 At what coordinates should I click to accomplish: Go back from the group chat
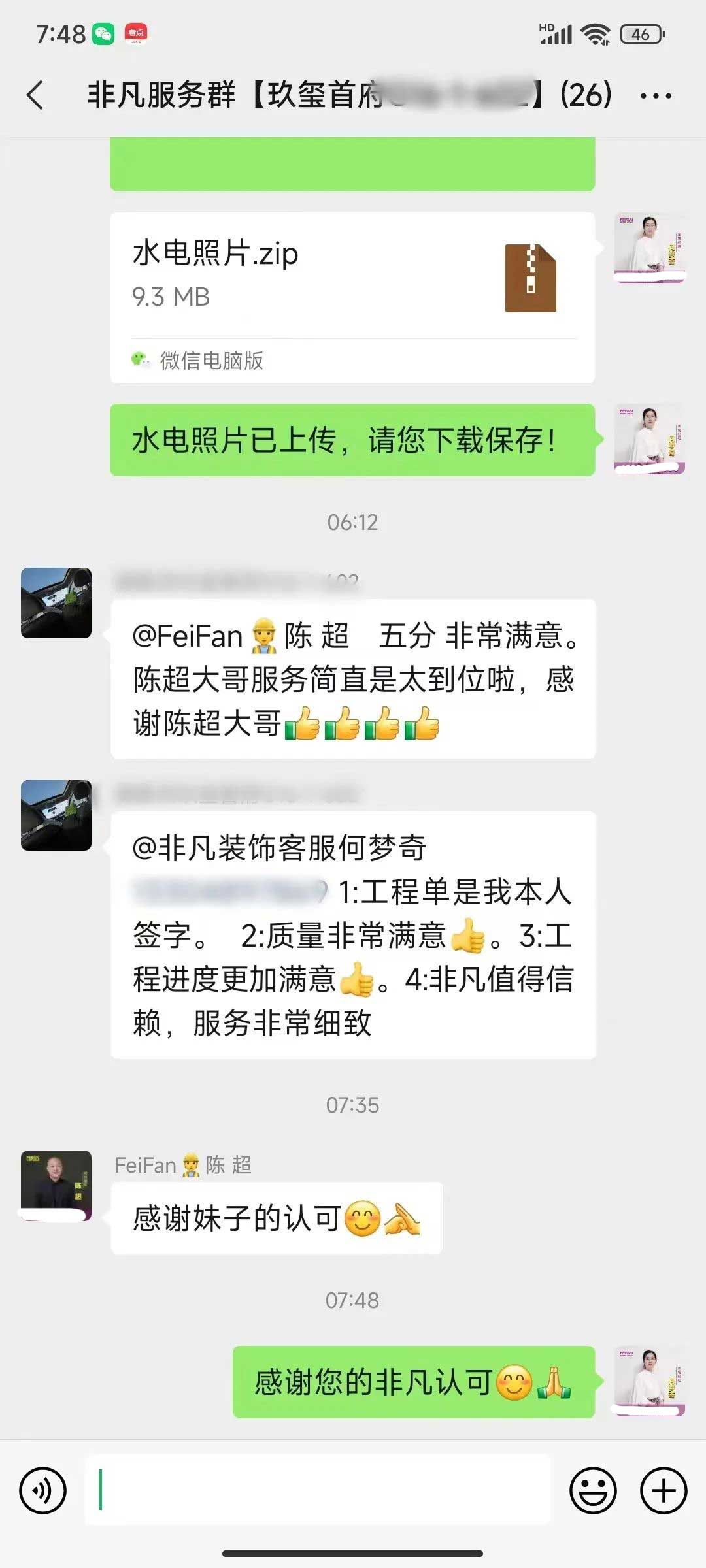(x=36, y=95)
